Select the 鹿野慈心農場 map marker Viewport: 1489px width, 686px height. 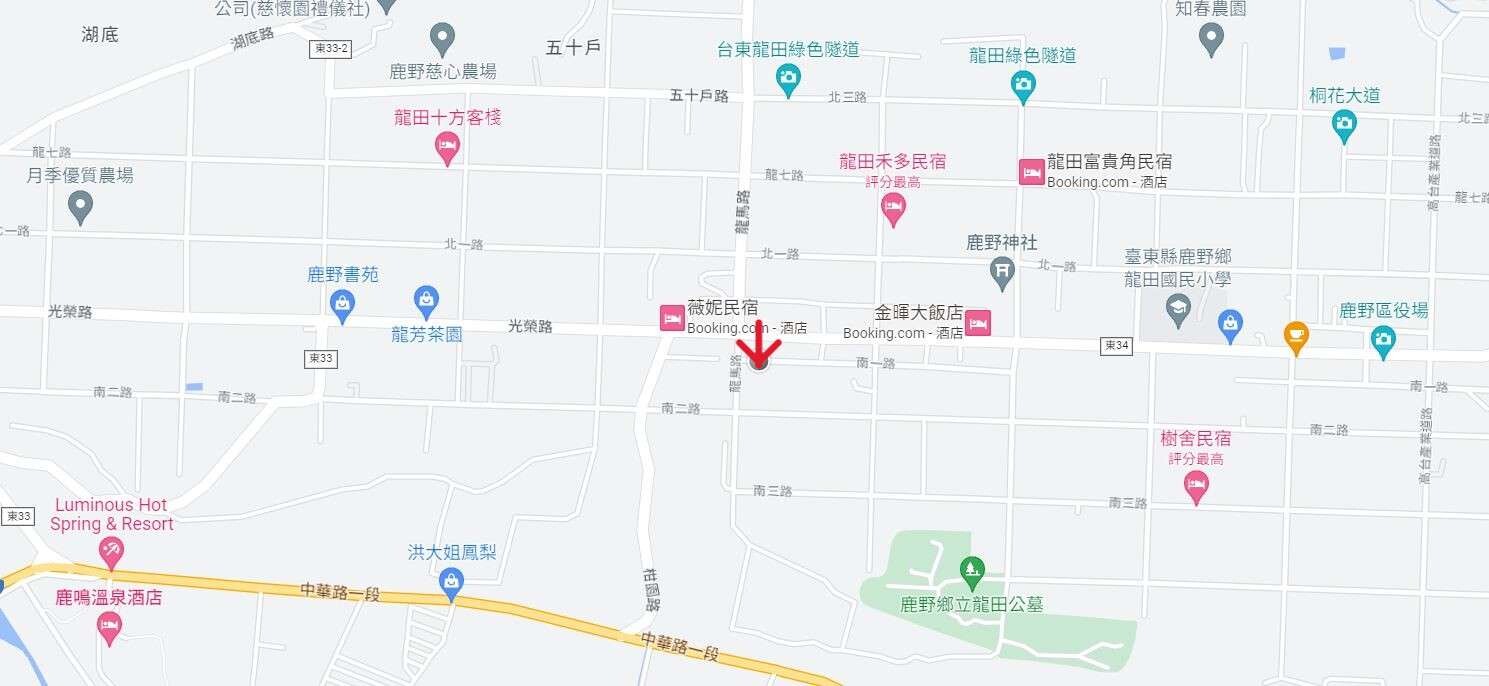tap(442, 40)
